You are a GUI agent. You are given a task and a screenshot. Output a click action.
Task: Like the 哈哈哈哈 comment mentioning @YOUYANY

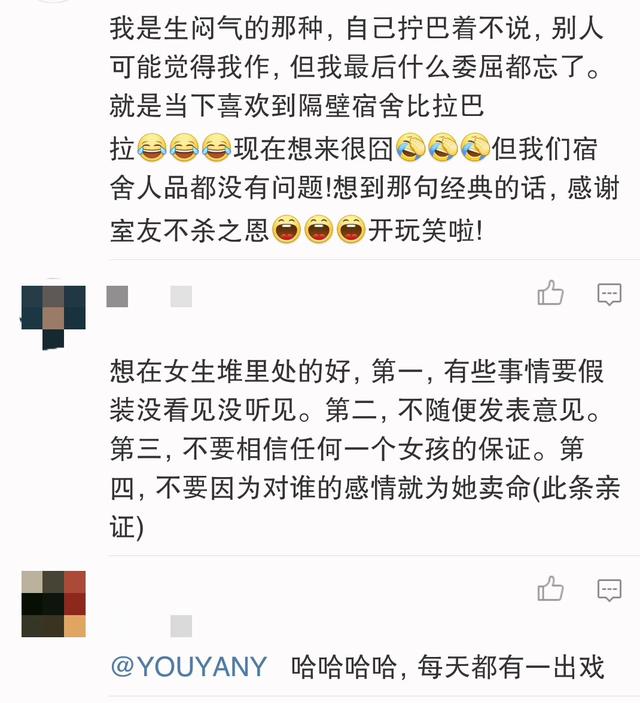coord(550,589)
